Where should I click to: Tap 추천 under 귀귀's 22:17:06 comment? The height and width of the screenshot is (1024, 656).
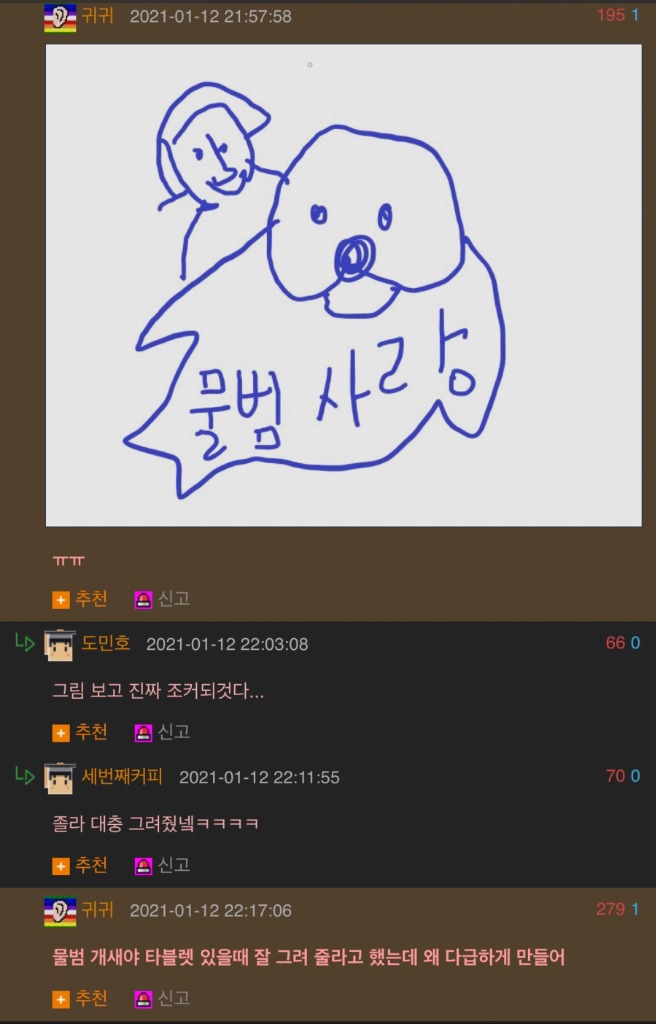(80, 998)
